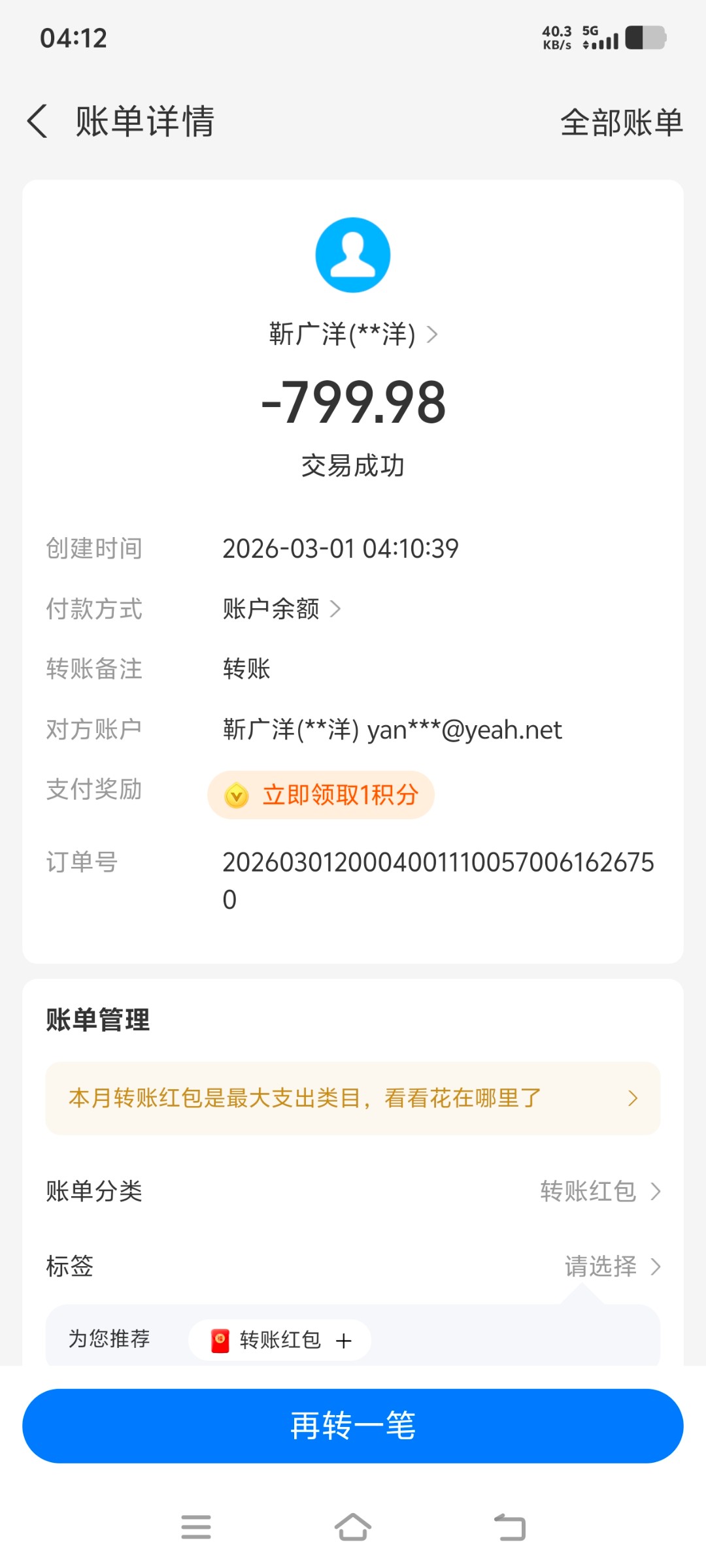The image size is (706, 1568).
Task: Add recommended 转账红包 tag
Action: pos(280,1341)
